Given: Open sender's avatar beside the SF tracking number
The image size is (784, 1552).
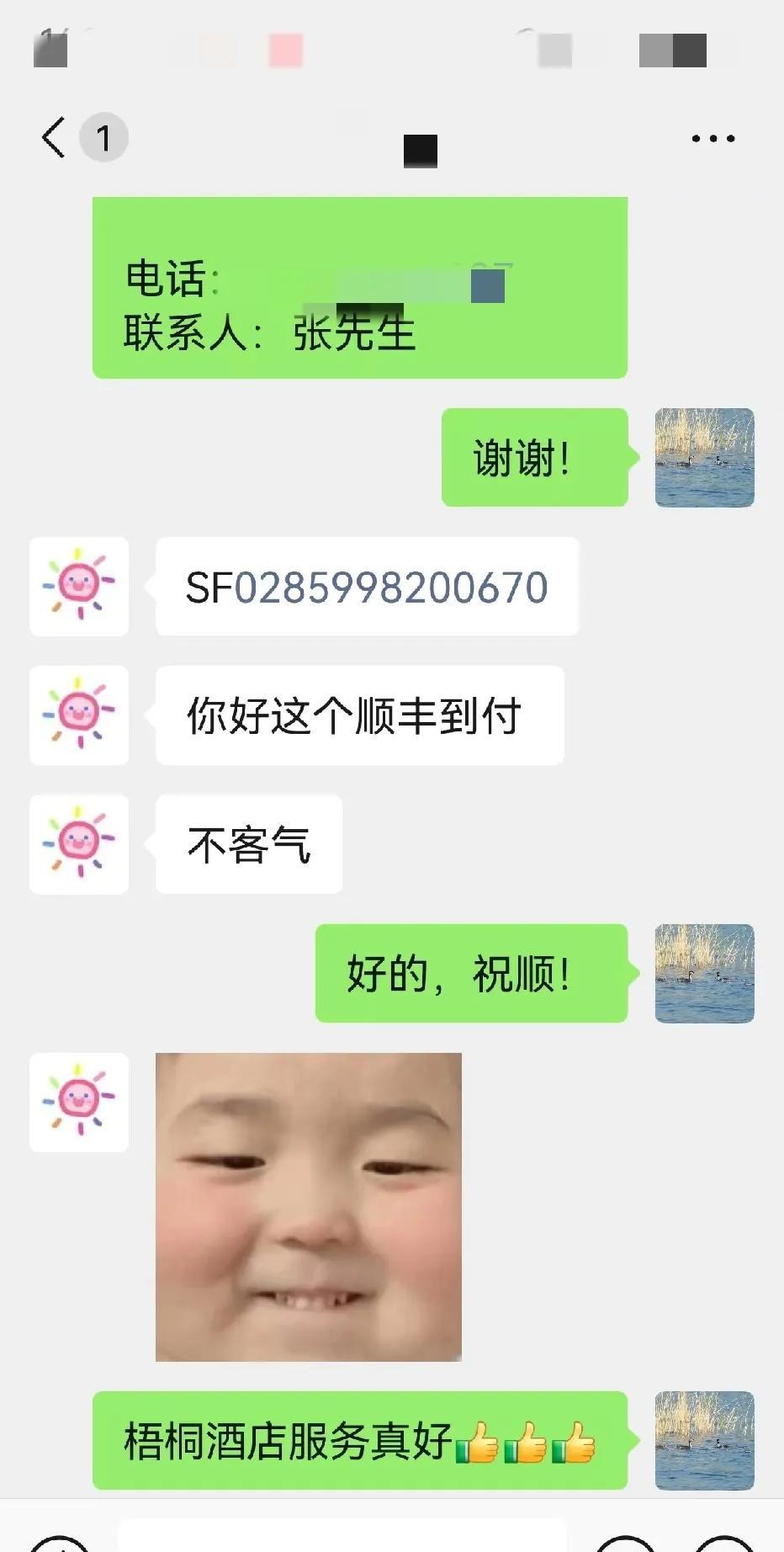Looking at the screenshot, I should [79, 587].
